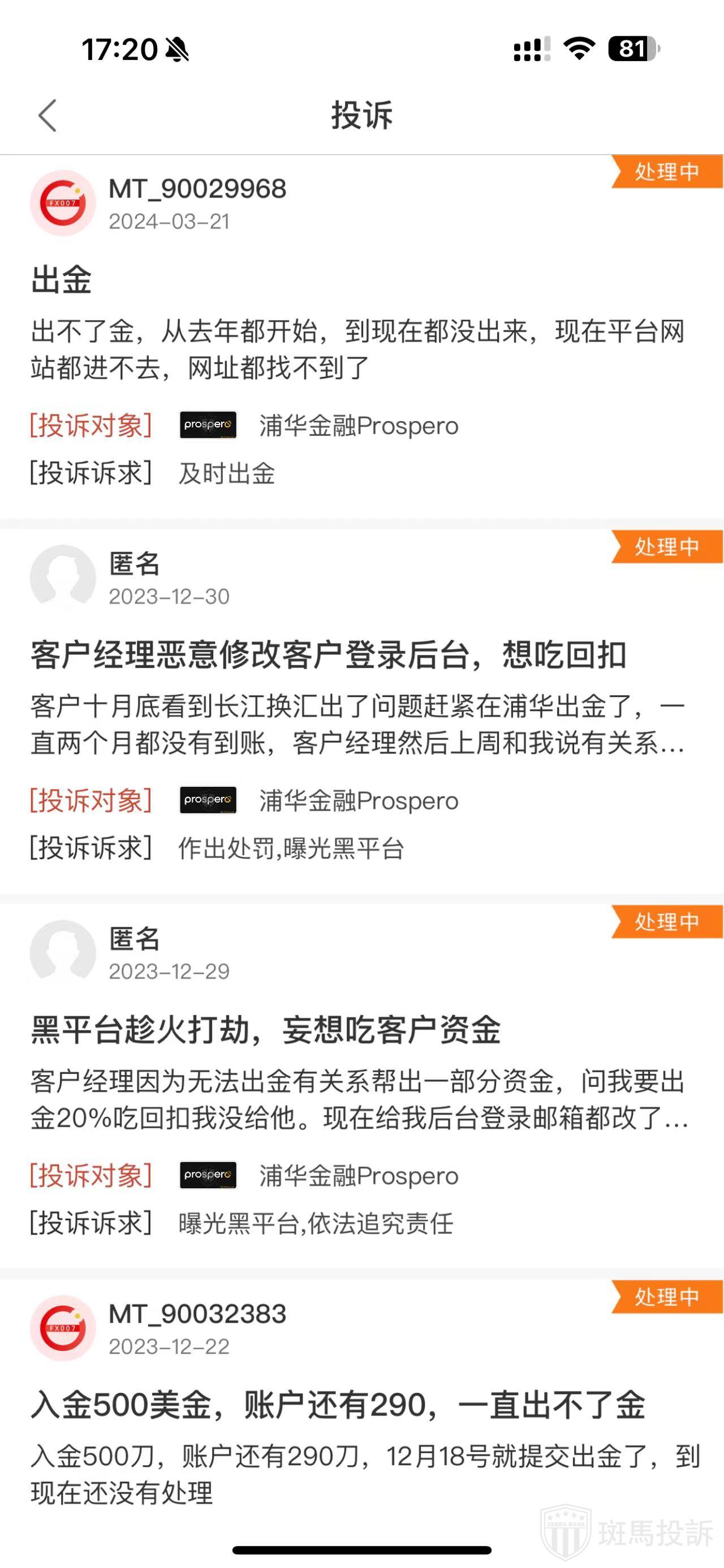This screenshot has width=724, height=1568.
Task: Open complaint 黑平台趁火打劫,妄想吃客户资金
Action: (265, 1030)
